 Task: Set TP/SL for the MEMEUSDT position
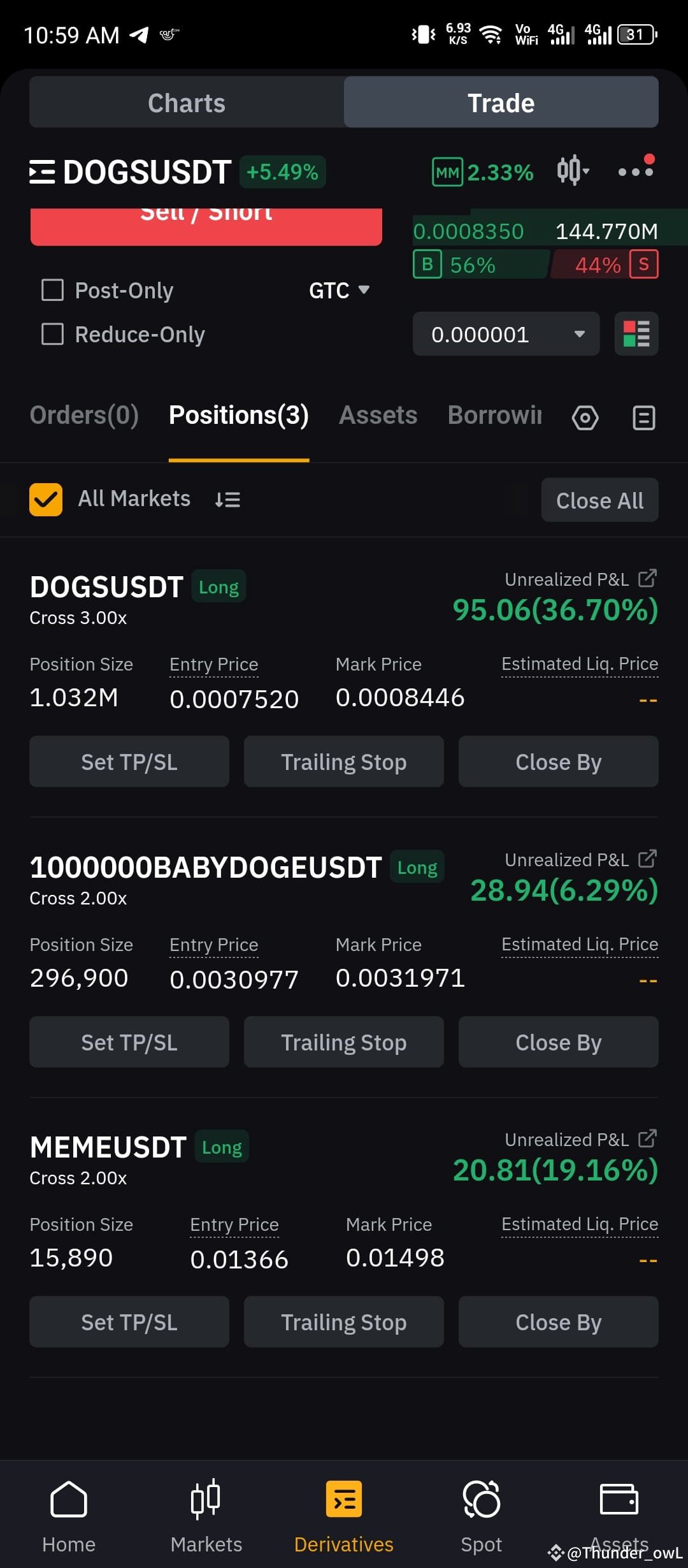pos(129,1321)
